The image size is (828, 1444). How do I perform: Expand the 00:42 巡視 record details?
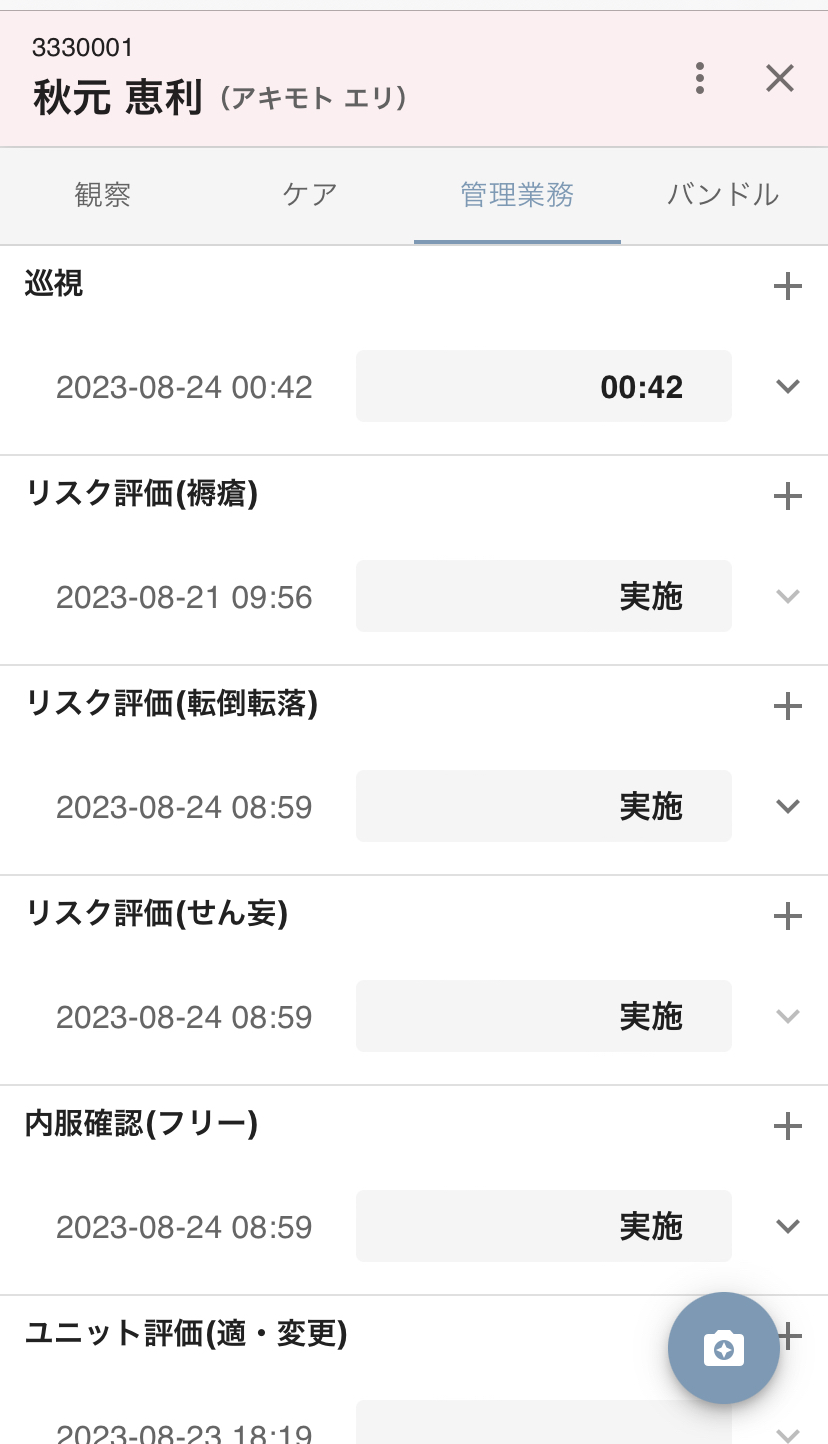pyautogui.click(x=788, y=387)
